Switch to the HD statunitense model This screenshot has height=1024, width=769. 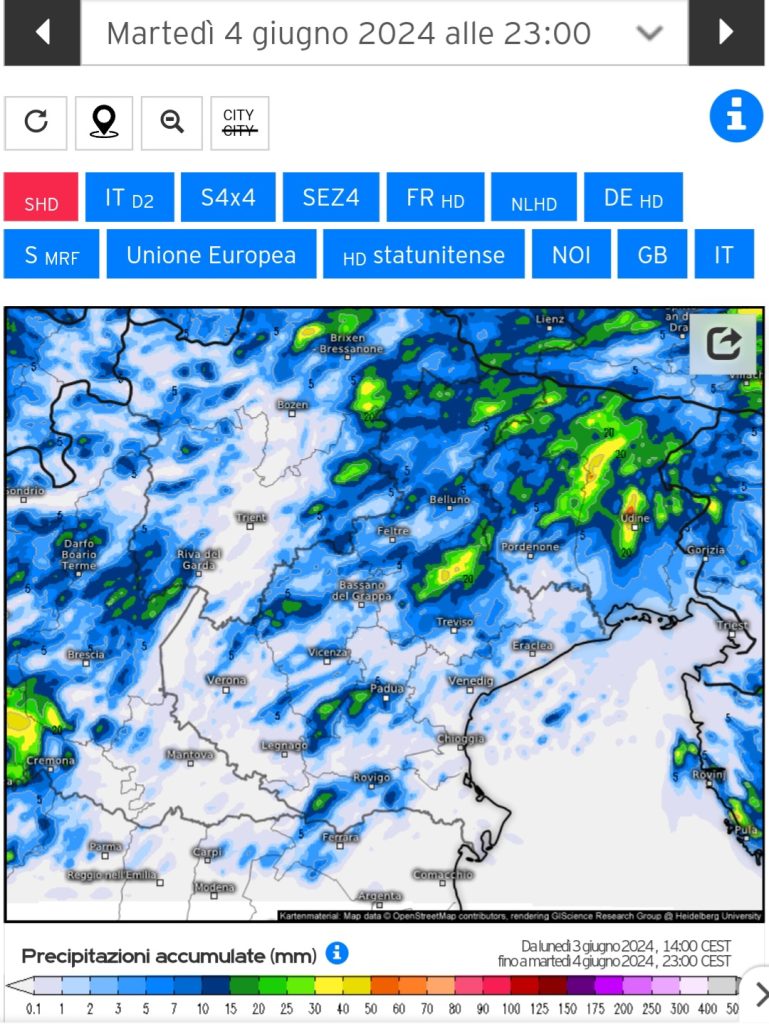click(x=424, y=254)
